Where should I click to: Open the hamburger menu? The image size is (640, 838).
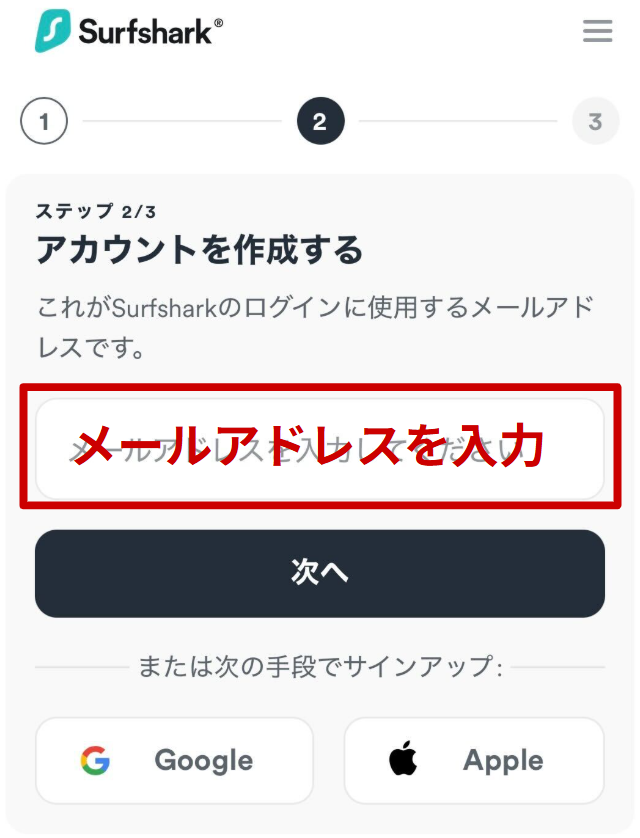(597, 32)
